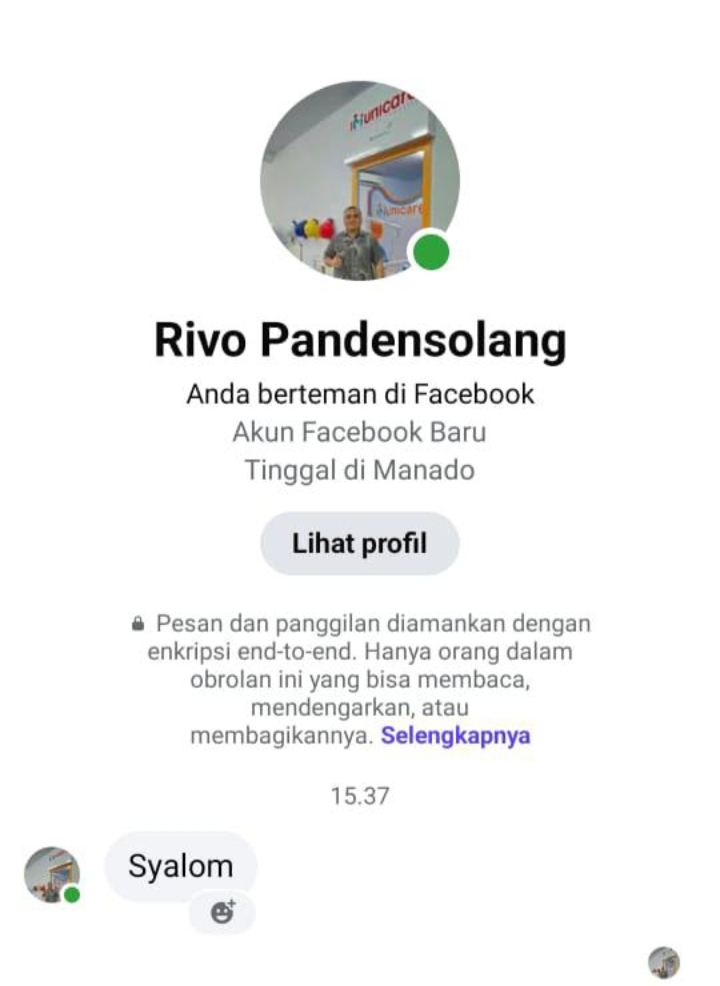Open Rivo Pandensolang's profile via Lihat profil
Image resolution: width=720 pixels, height=986 pixels.
[x=359, y=544]
